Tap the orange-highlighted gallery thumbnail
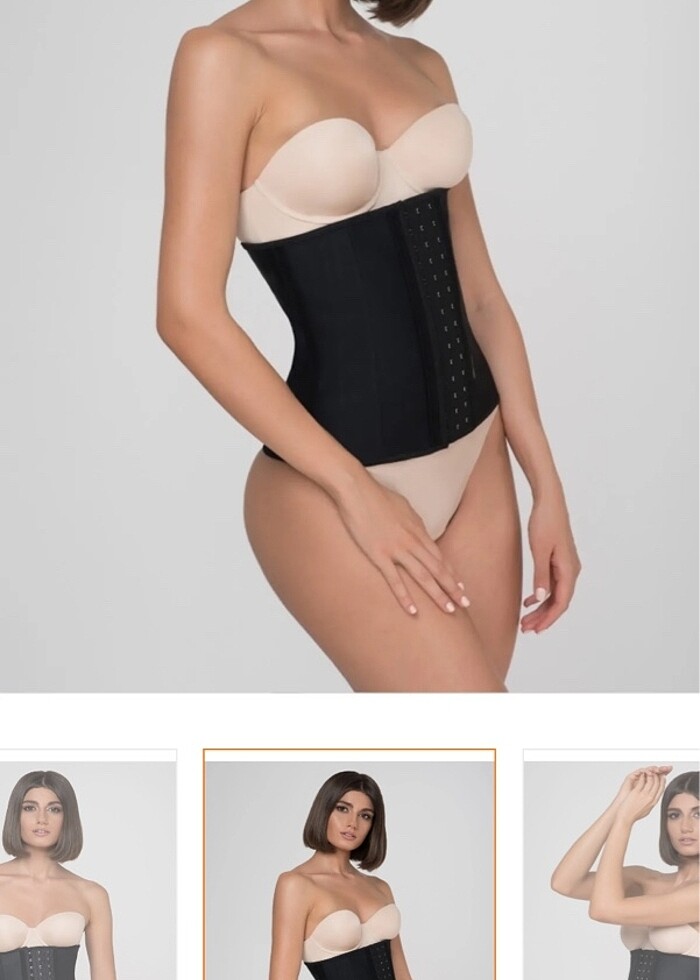Viewport: 700px width, 980px height. click(x=349, y=866)
